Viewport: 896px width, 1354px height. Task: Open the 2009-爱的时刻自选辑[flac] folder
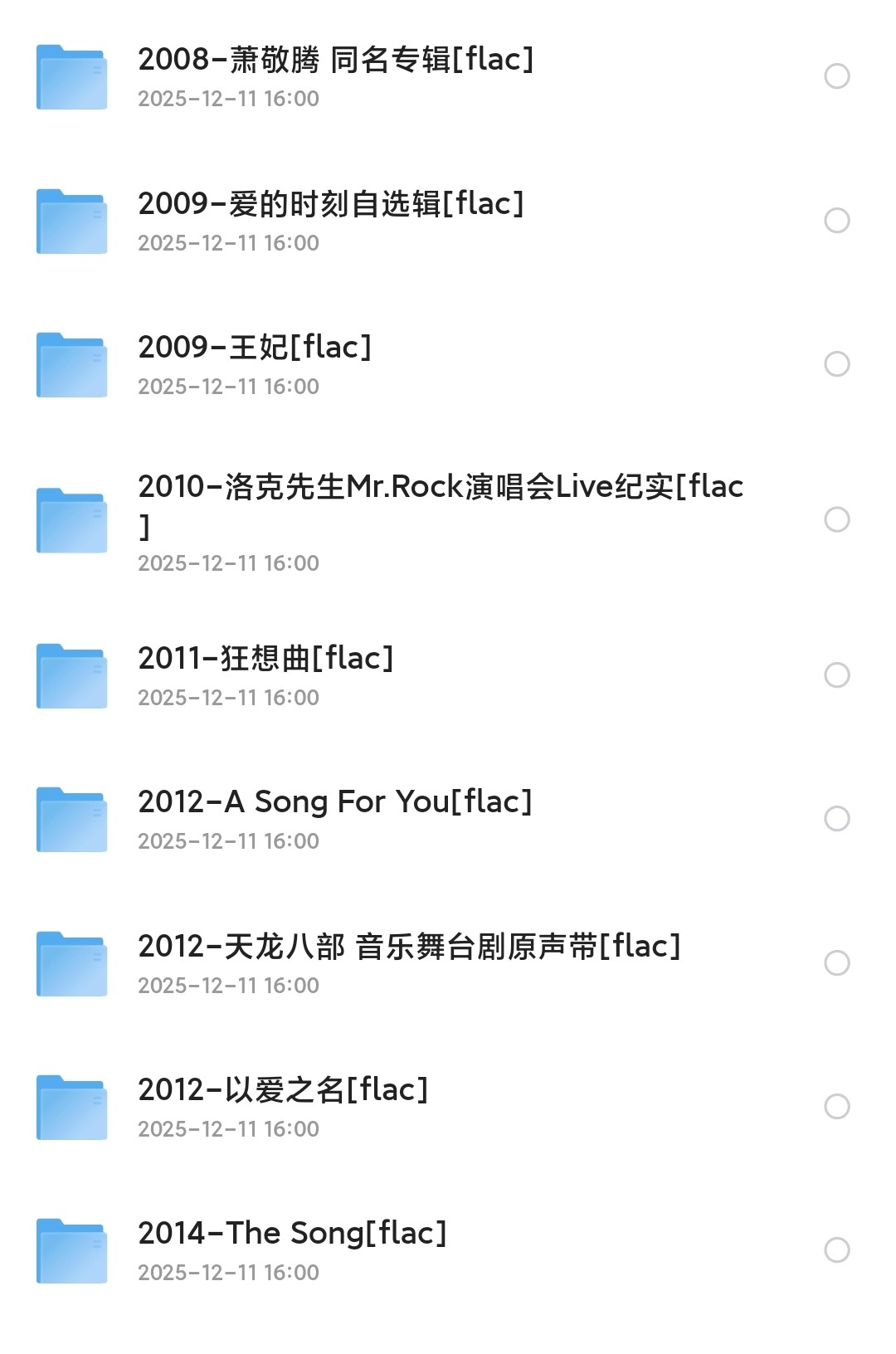(x=330, y=204)
